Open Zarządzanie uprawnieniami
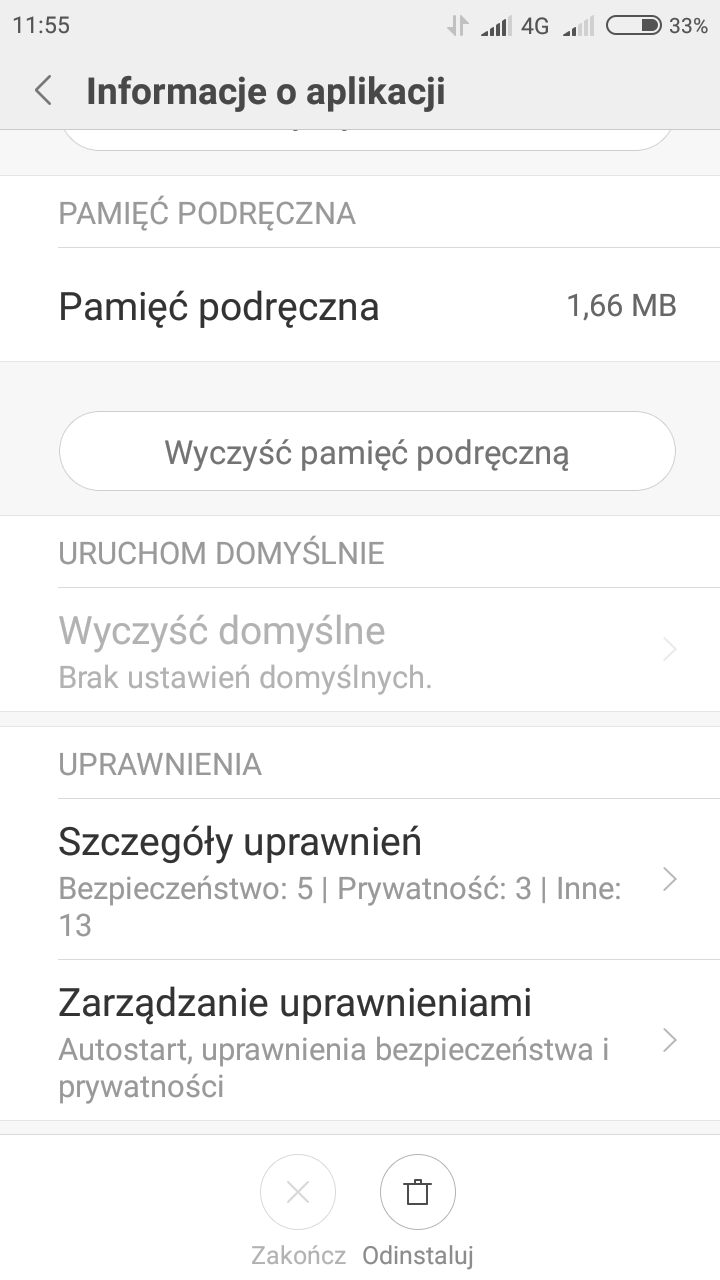Screen dimensions: 720x1280 tap(360, 1041)
